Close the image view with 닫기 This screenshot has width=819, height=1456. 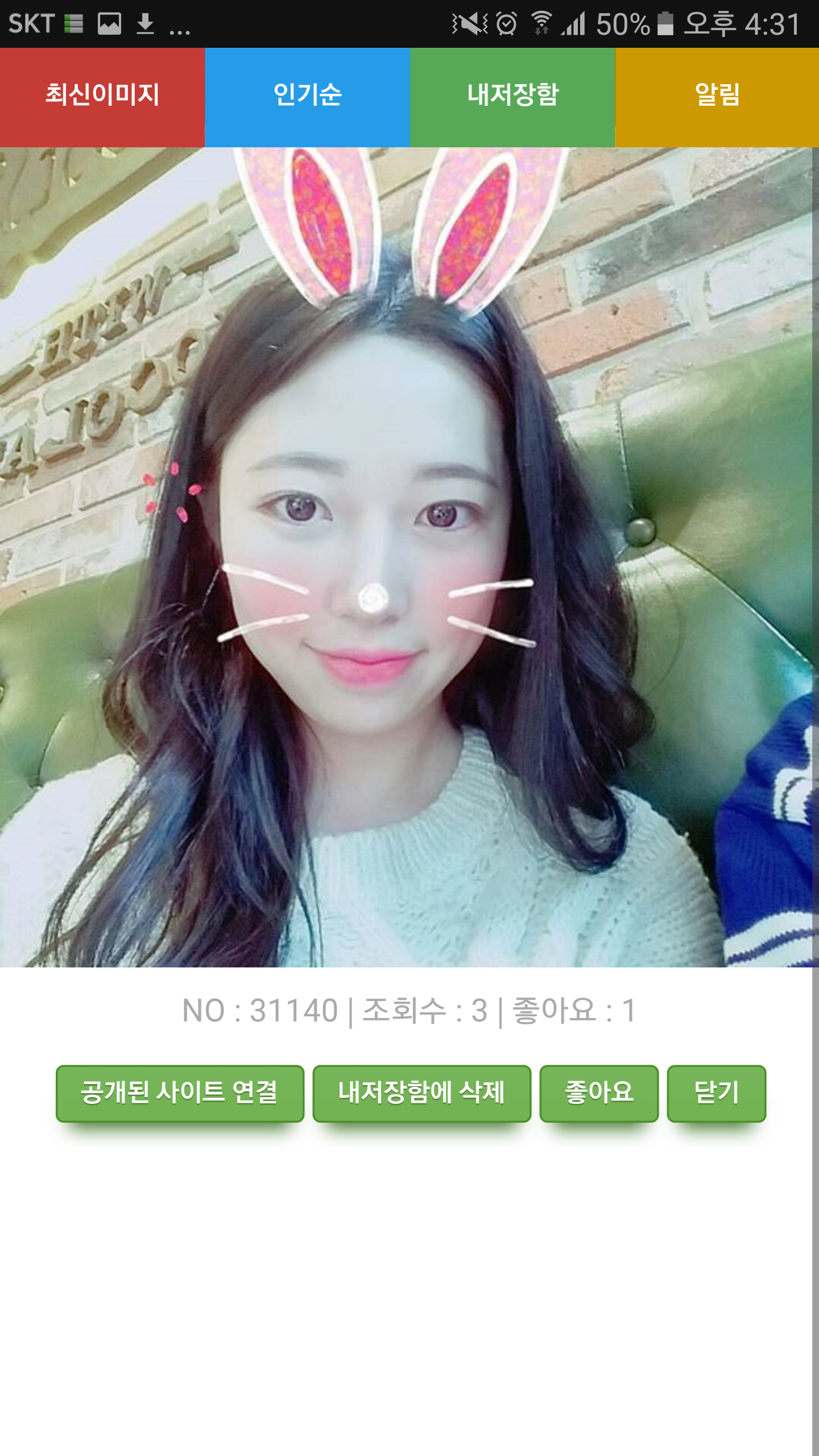pos(716,1093)
